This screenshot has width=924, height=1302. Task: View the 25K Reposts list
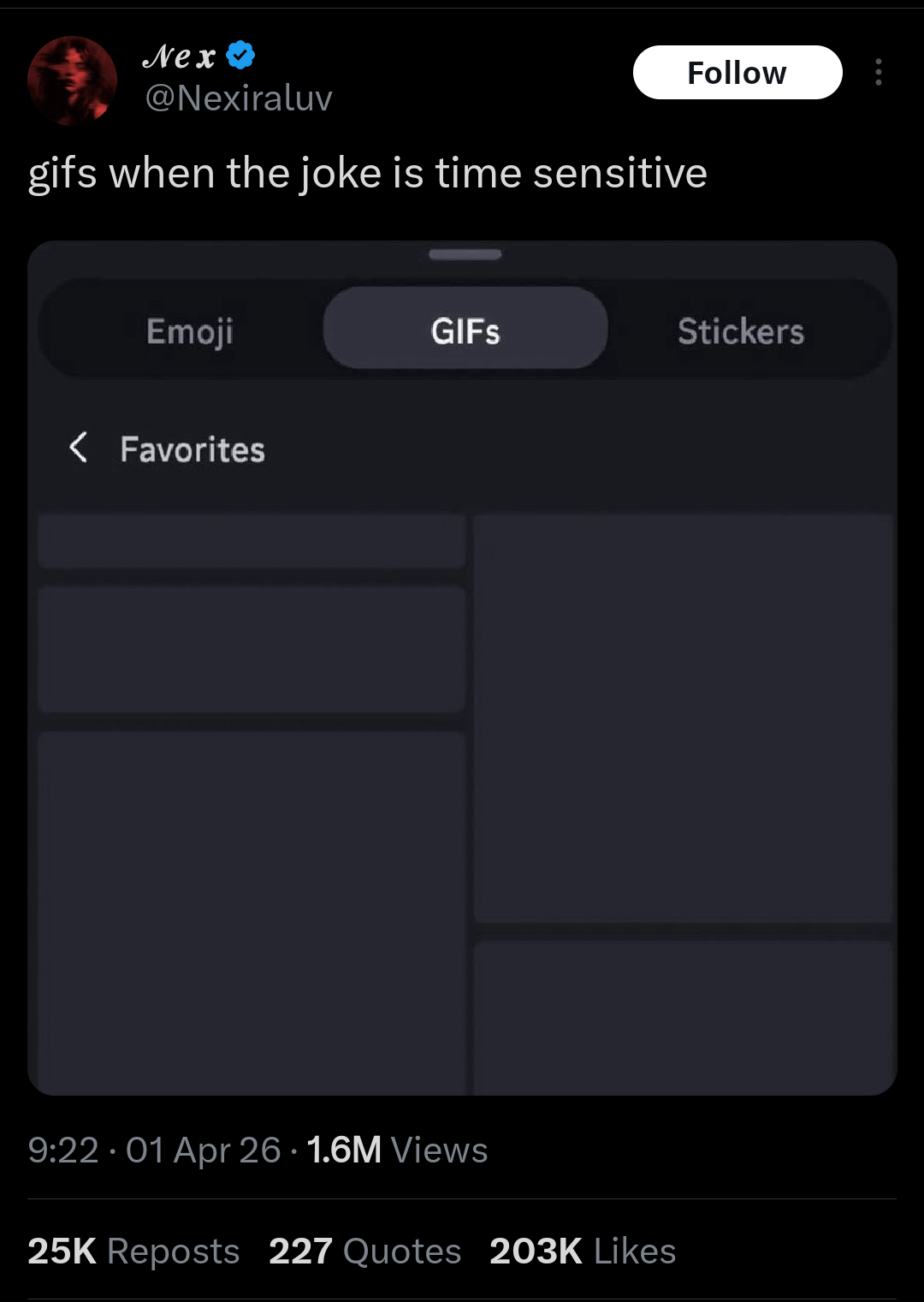(133, 1251)
